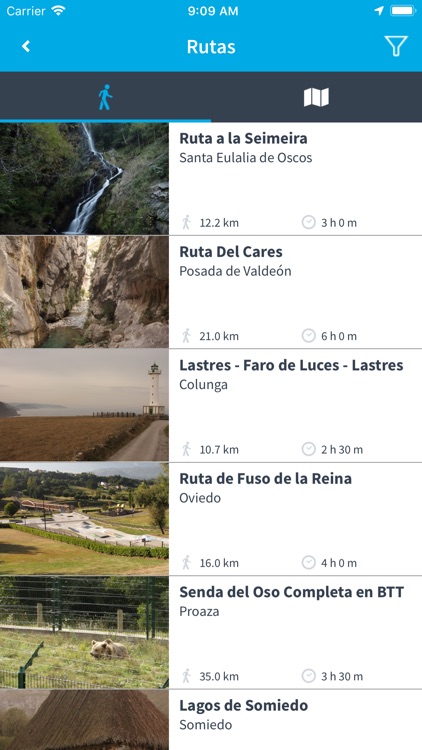This screenshot has height=750, width=422.
Task: Open the Lagos de Somiedo route
Action: pyautogui.click(x=211, y=720)
